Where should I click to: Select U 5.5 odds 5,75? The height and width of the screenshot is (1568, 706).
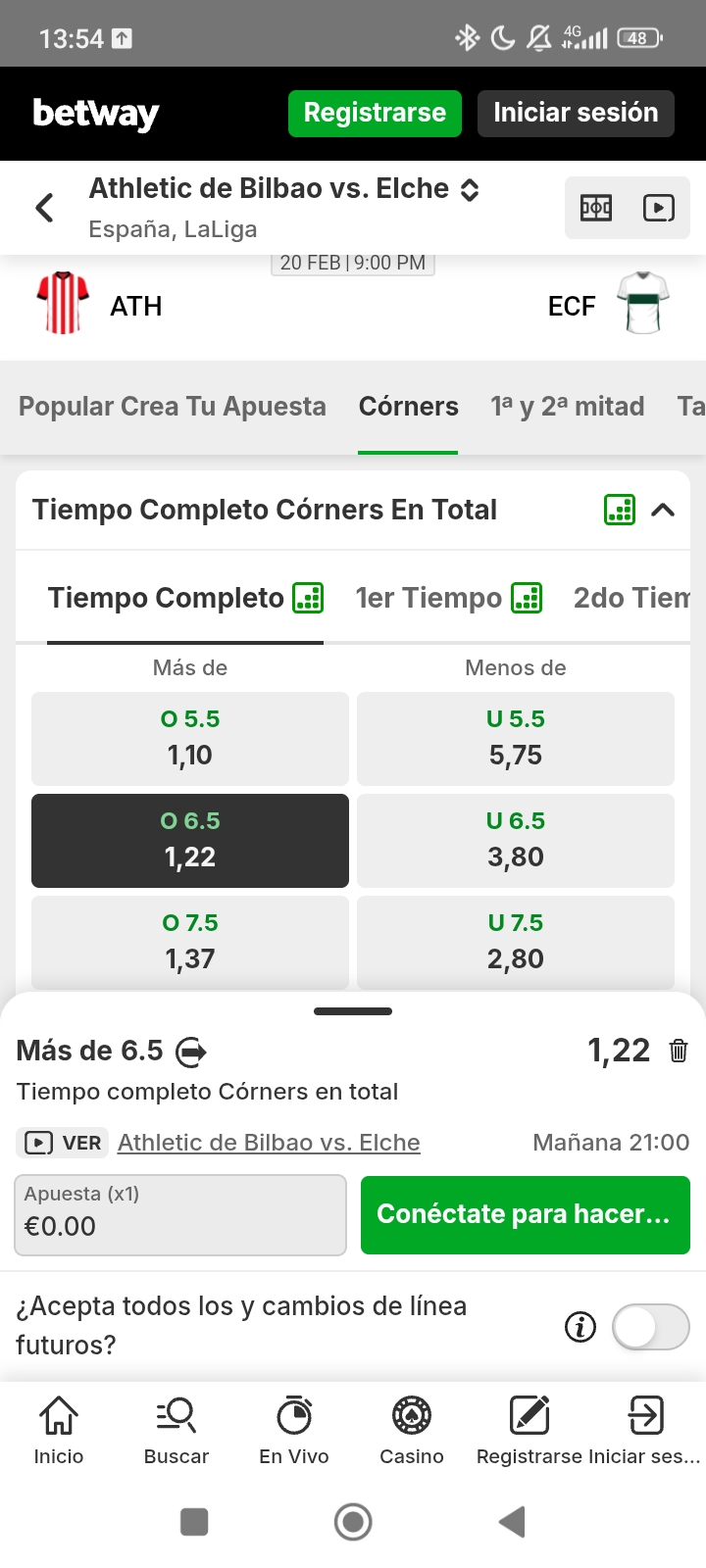(516, 739)
